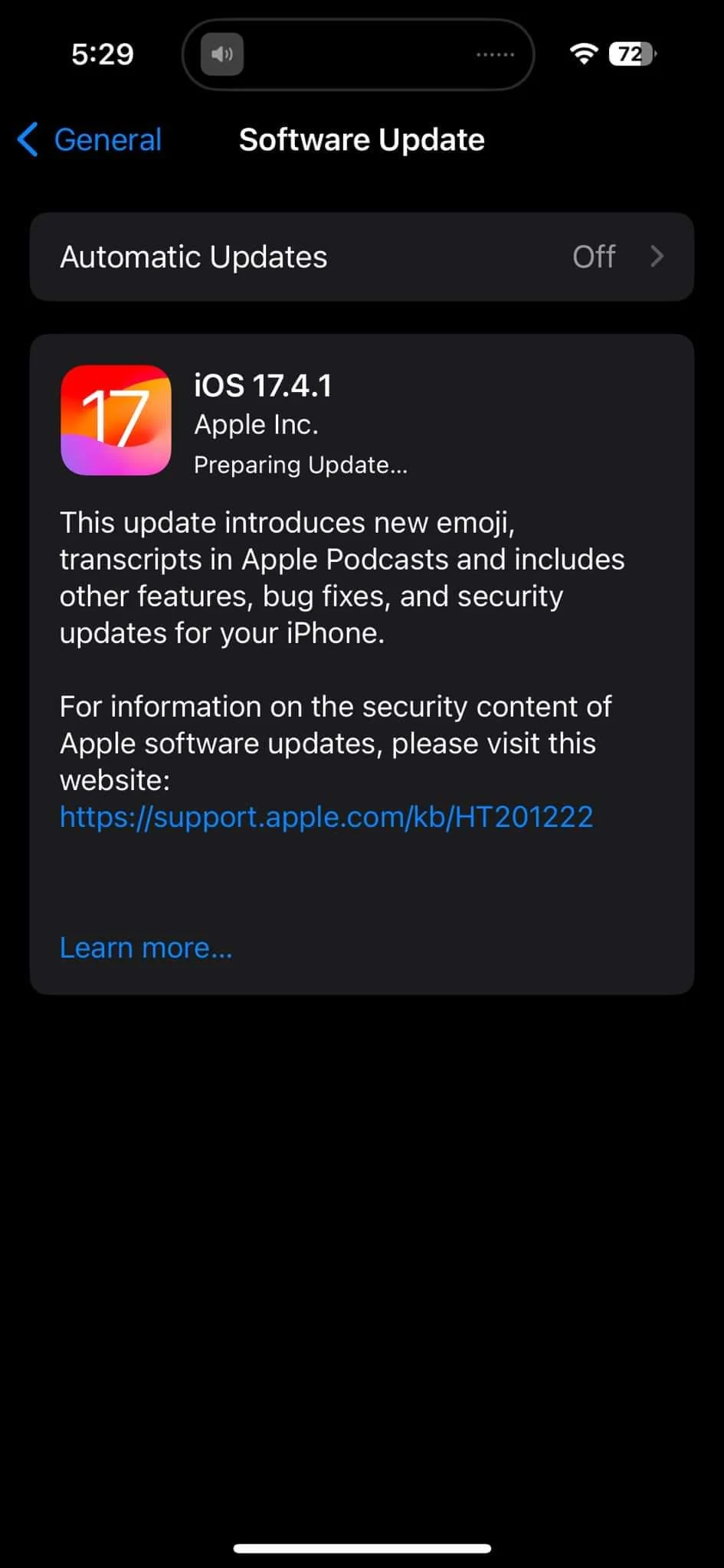
Task: Tap the speaker icon in the Dynamic Island
Action: [x=221, y=54]
